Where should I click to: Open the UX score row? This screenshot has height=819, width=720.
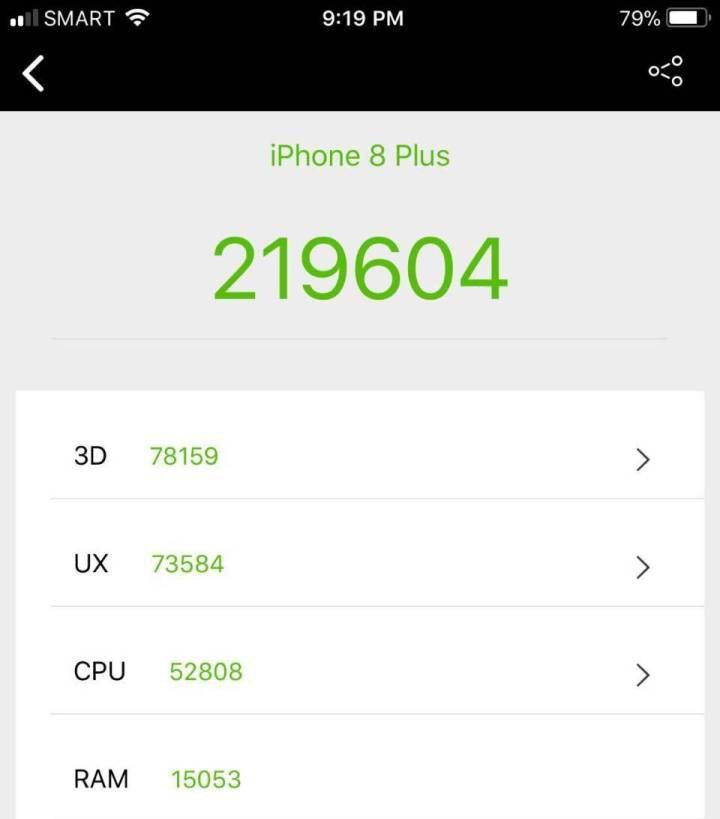coord(360,564)
